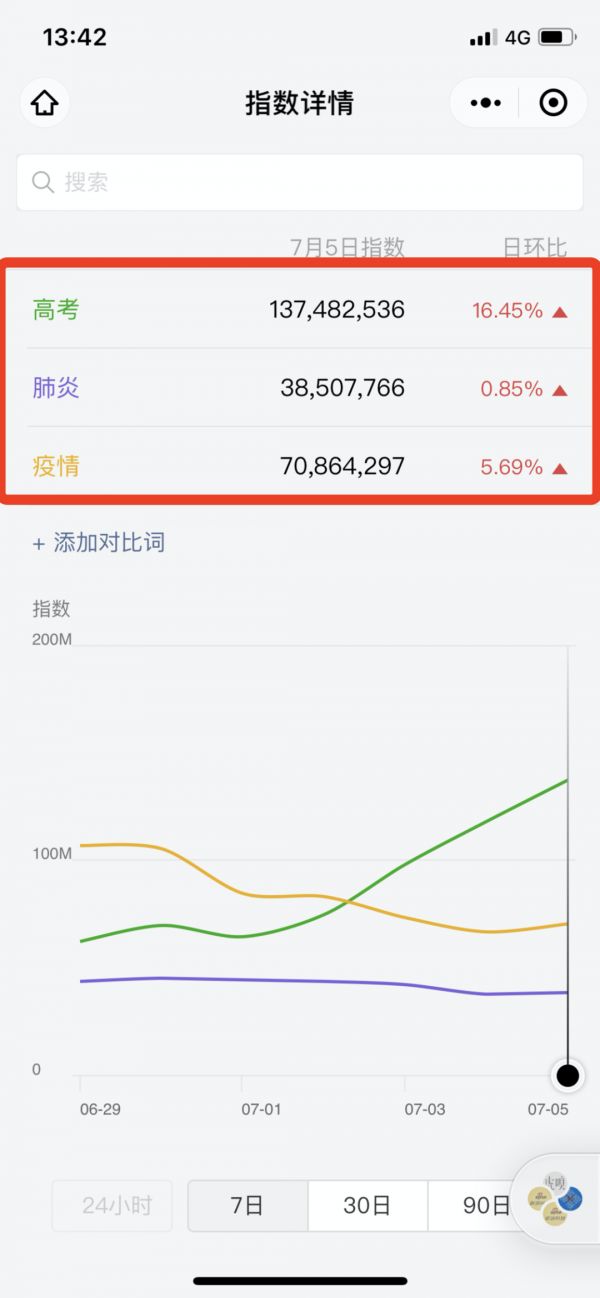Tap the chart marker on 07-05
Screen dimensions: 600x1298
click(x=567, y=1076)
